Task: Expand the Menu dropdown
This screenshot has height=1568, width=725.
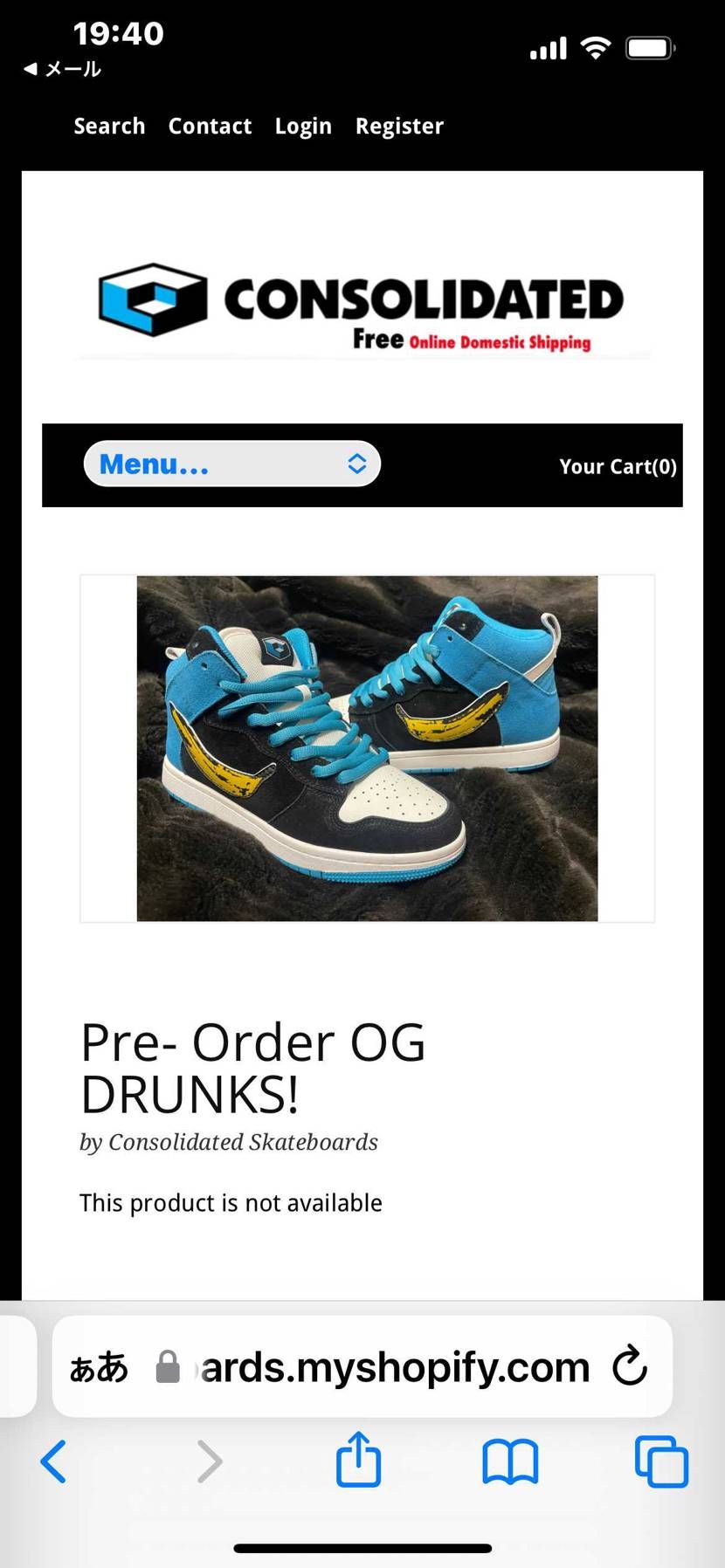Action: pyautogui.click(x=231, y=464)
